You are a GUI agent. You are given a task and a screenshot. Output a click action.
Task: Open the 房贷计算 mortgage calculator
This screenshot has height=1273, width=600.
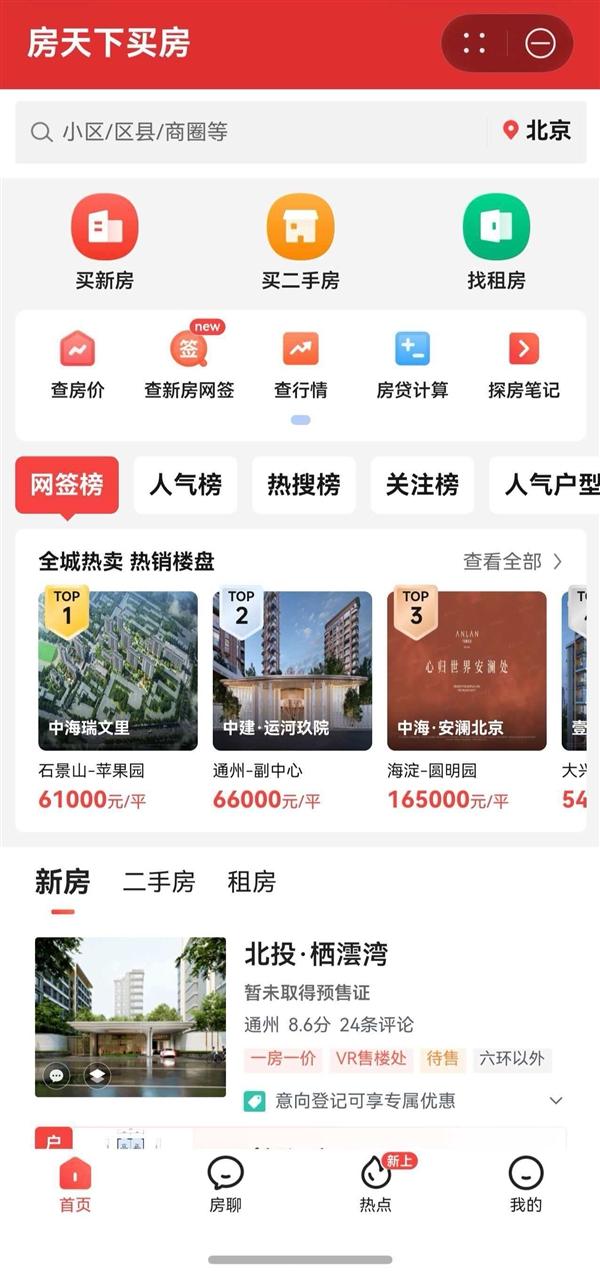(x=412, y=365)
